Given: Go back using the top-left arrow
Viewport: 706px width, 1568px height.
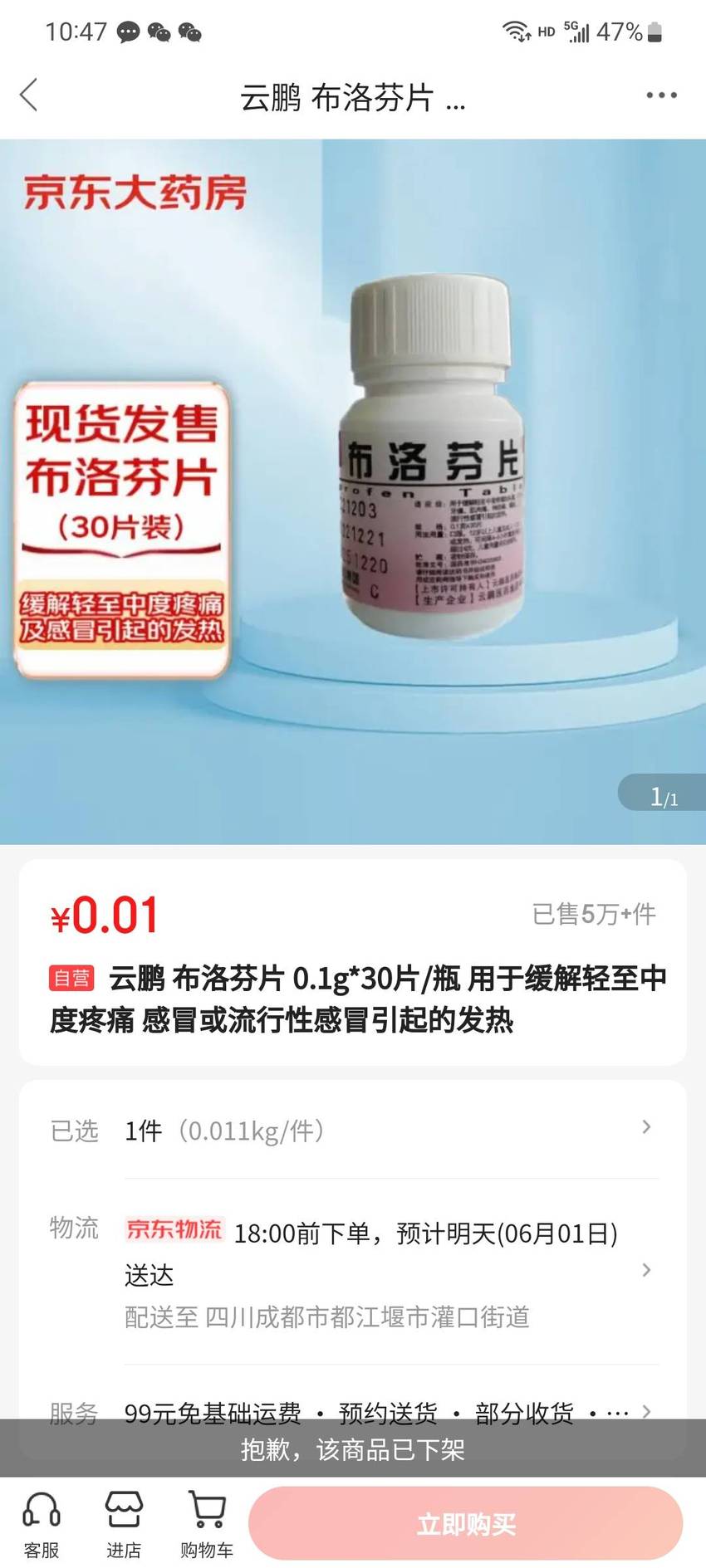Looking at the screenshot, I should tap(29, 95).
